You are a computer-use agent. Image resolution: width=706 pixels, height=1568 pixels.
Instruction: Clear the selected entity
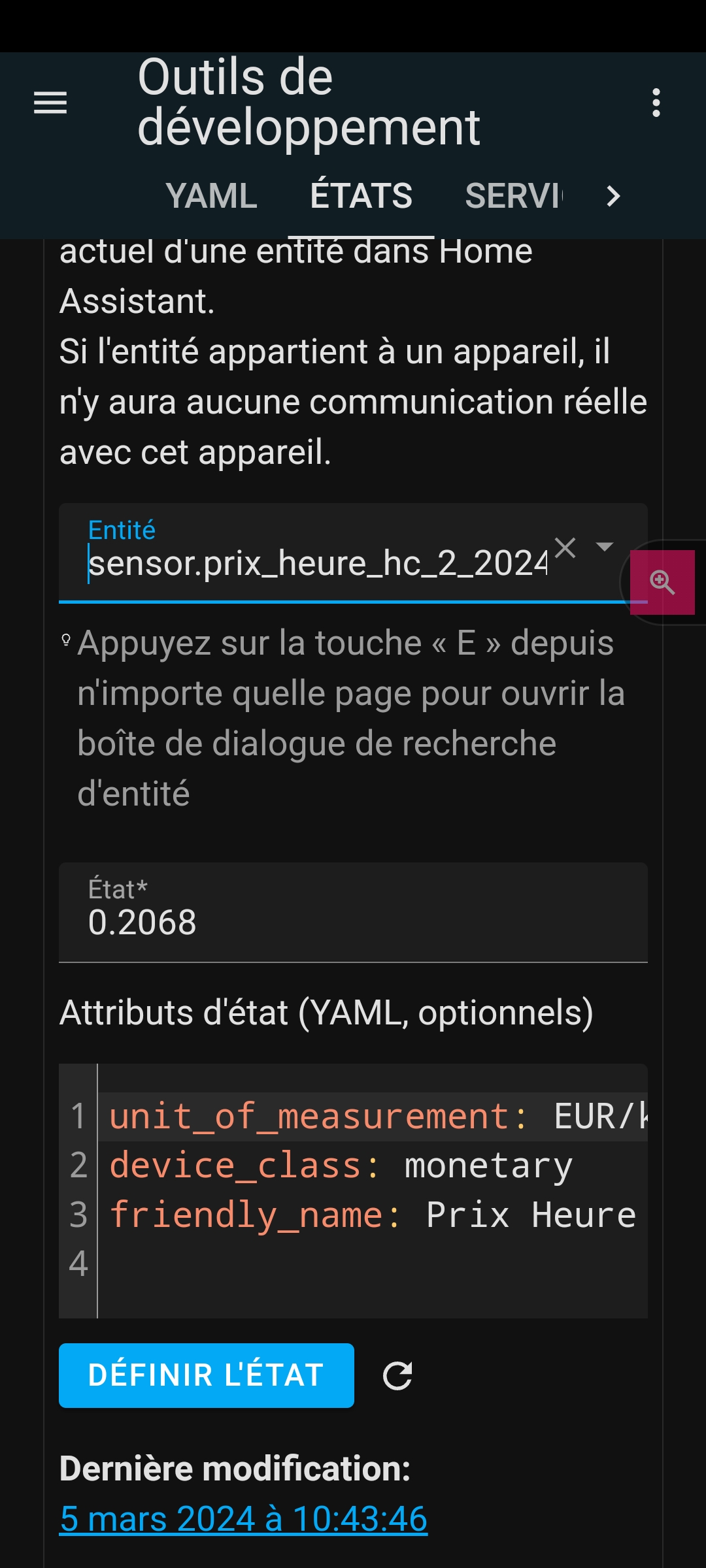click(x=565, y=547)
